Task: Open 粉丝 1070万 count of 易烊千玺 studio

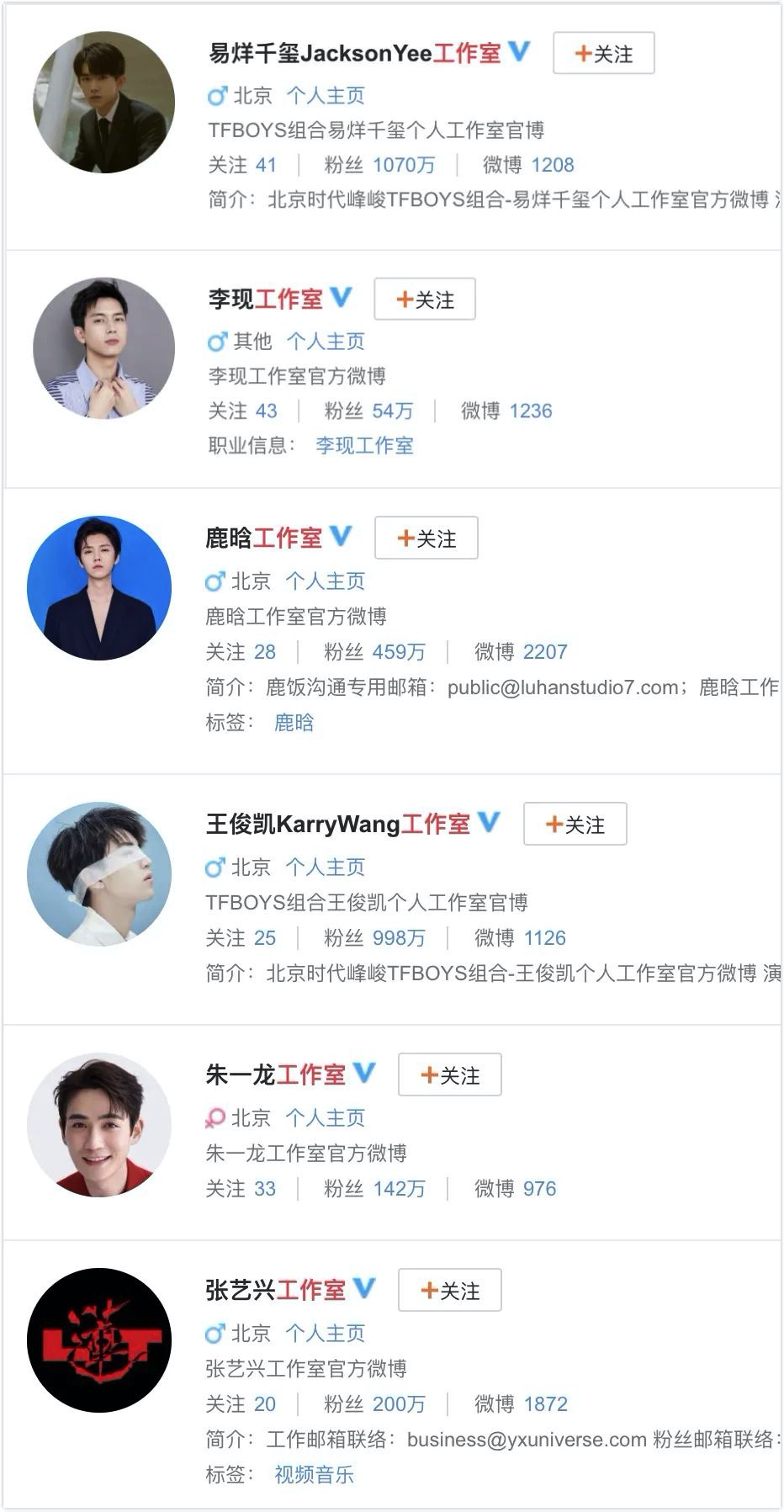Action: [404, 165]
